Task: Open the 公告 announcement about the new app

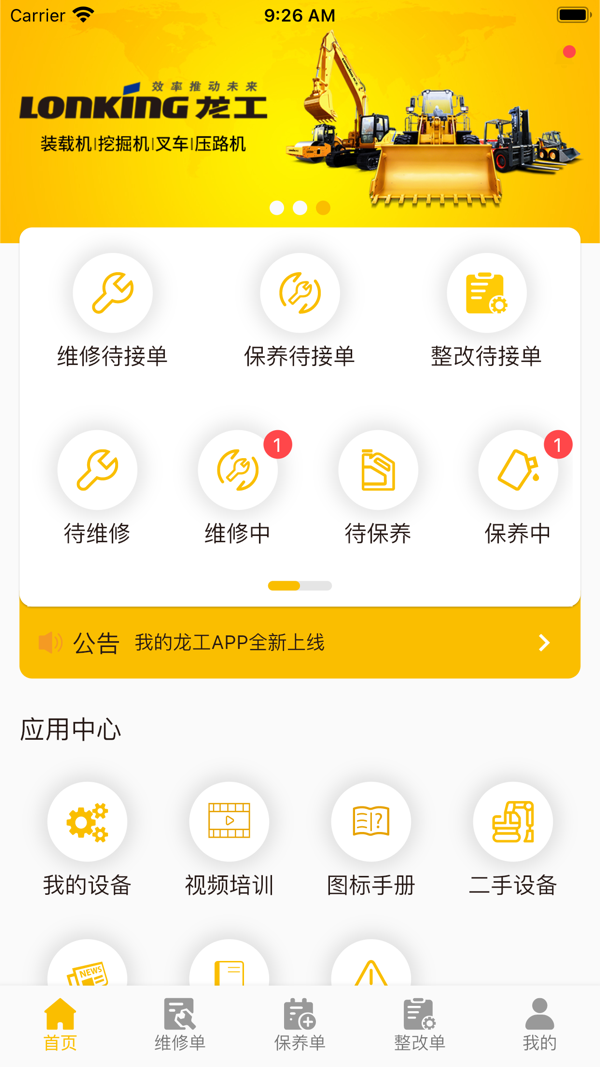Action: pos(300,643)
